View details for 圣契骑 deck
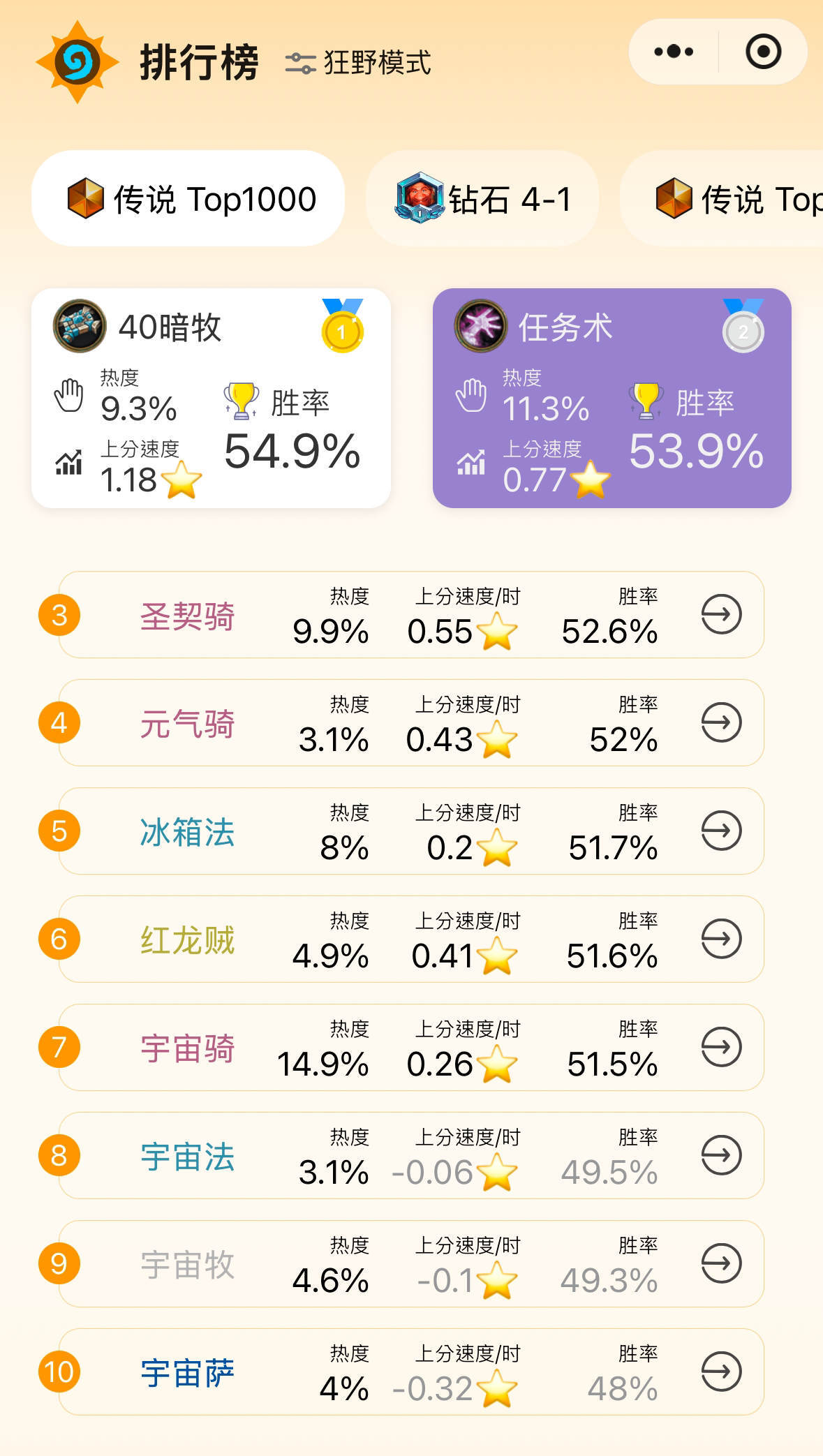The height and width of the screenshot is (1456, 823). [720, 614]
